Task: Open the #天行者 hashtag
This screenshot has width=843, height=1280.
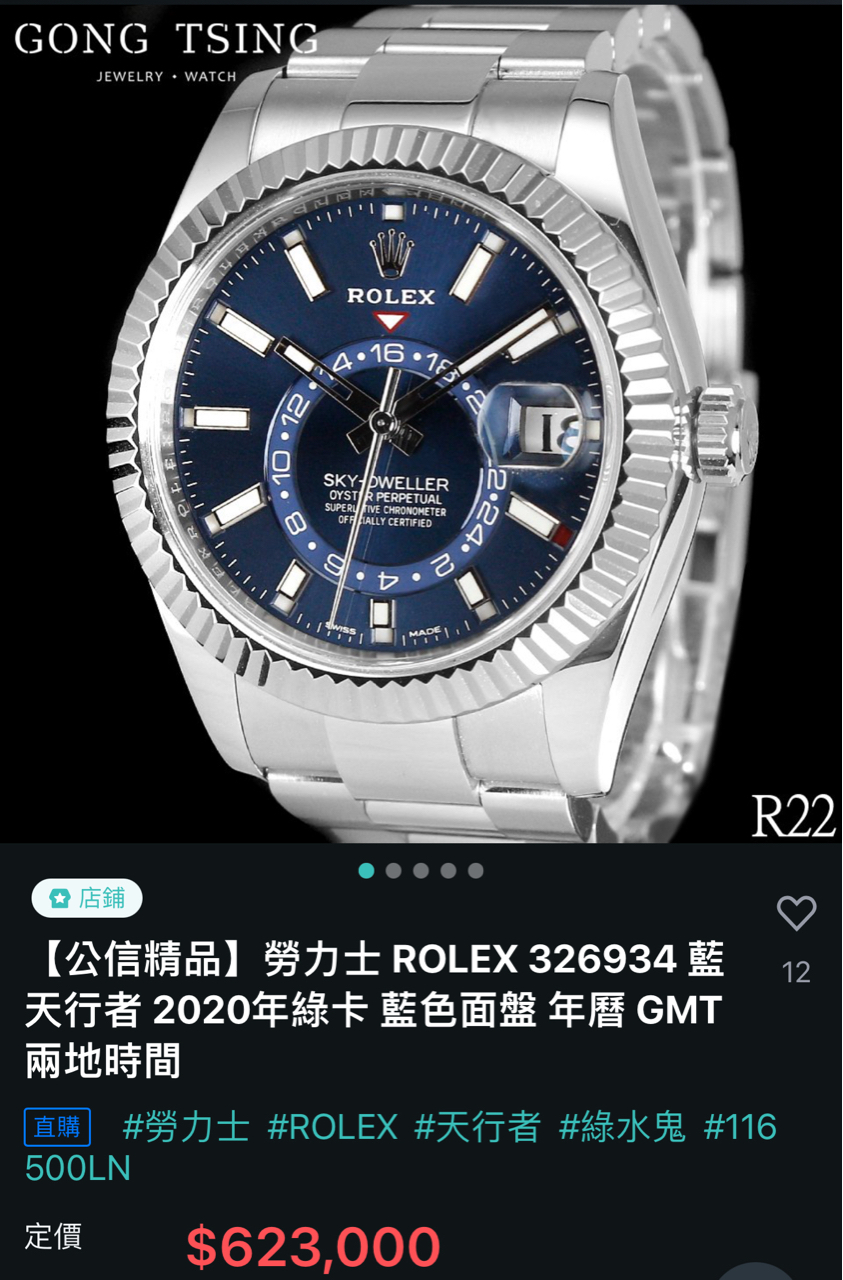Action: pyautogui.click(x=477, y=1127)
